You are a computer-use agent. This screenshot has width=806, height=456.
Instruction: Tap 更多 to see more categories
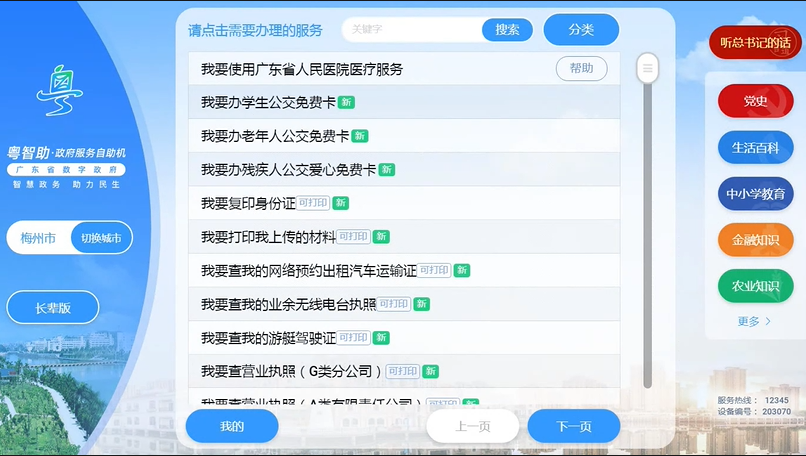coord(754,321)
